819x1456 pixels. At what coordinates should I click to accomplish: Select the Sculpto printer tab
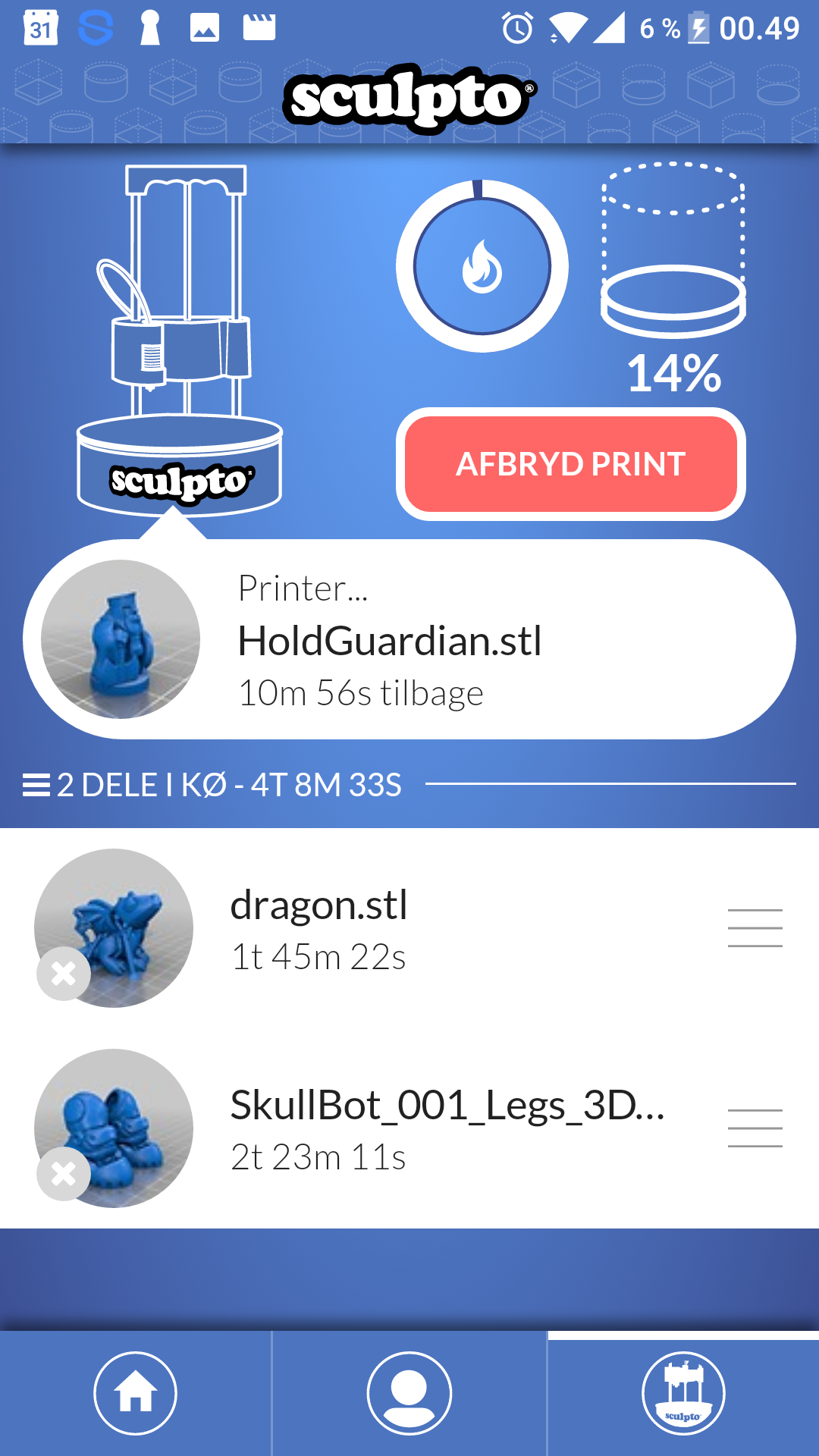click(683, 1393)
